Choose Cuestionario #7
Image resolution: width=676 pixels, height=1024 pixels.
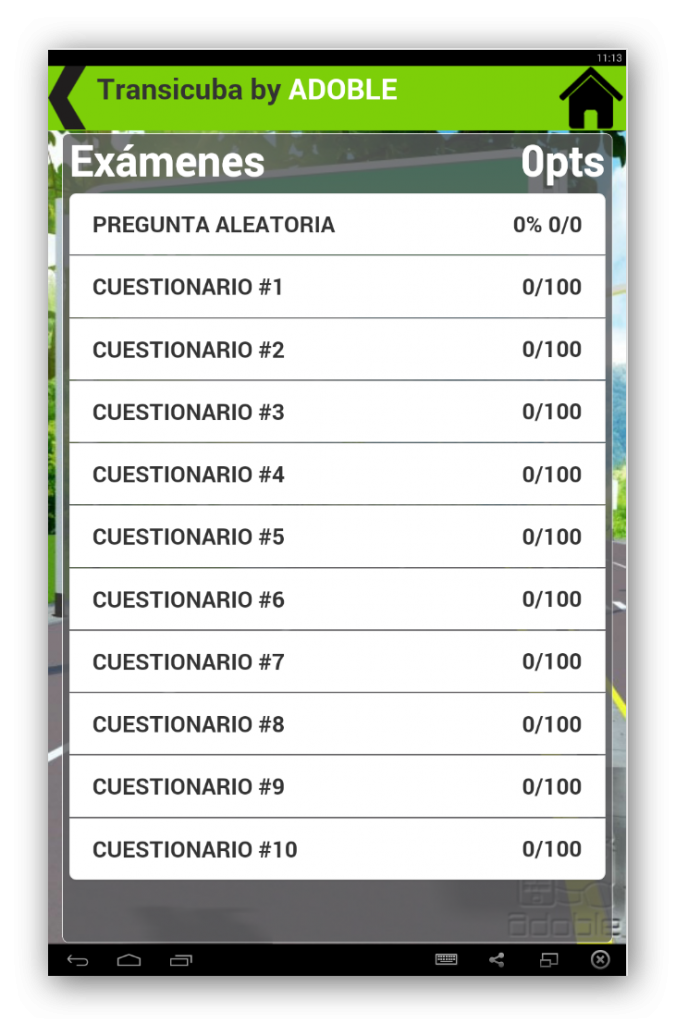[337, 662]
